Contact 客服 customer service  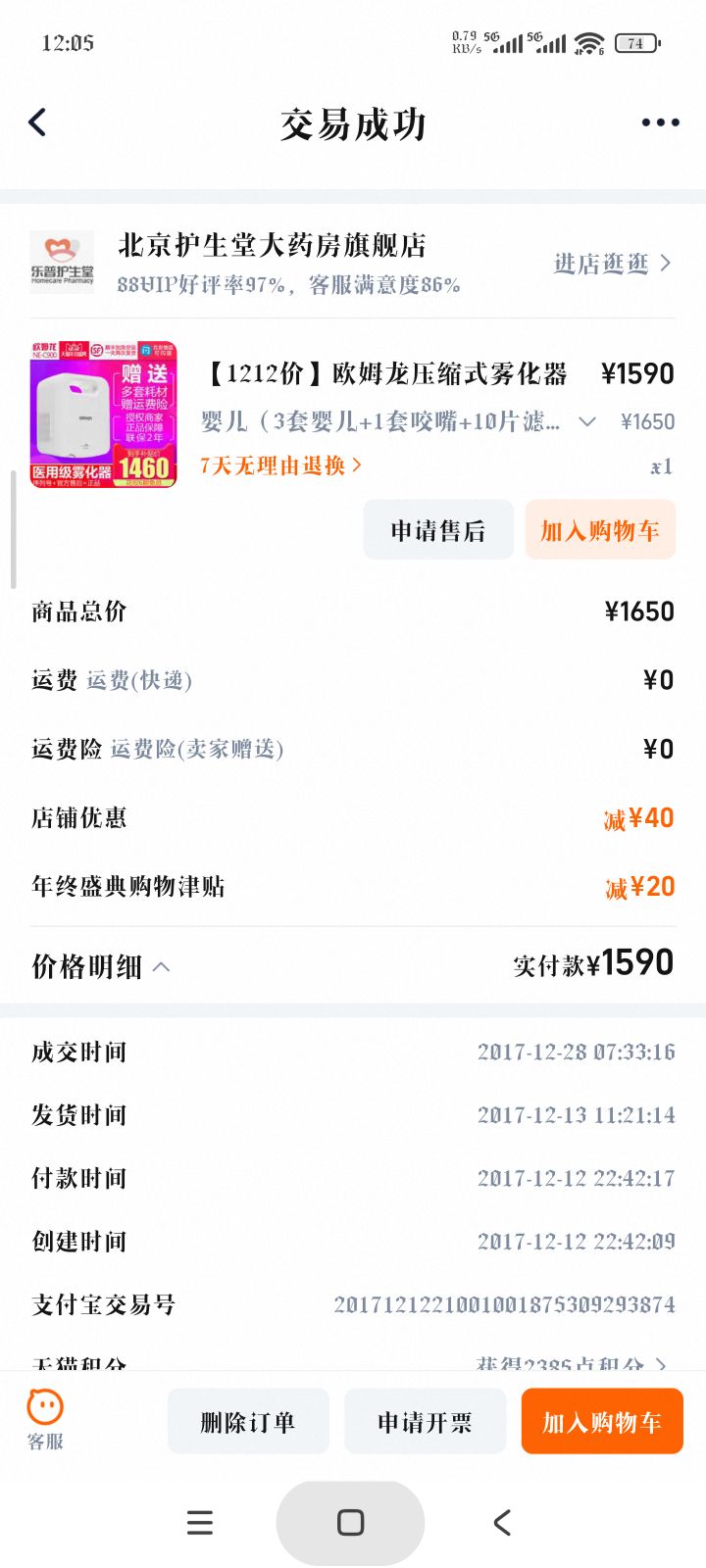pyautogui.click(x=45, y=1419)
